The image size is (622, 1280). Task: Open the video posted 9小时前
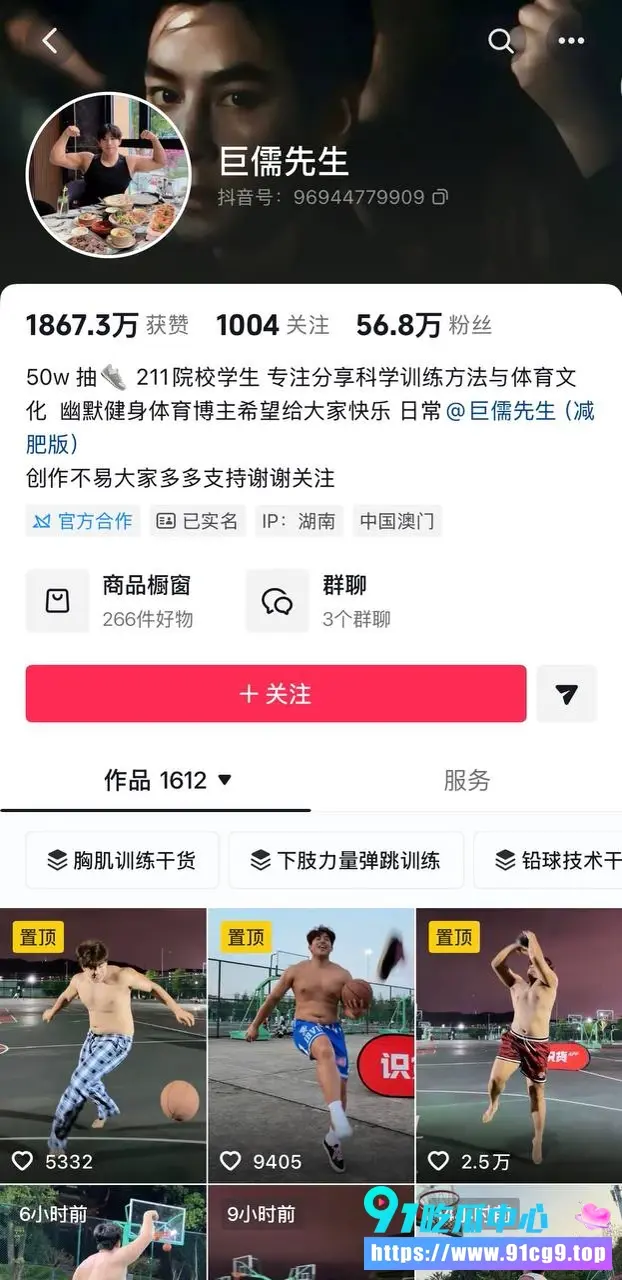click(x=311, y=1233)
